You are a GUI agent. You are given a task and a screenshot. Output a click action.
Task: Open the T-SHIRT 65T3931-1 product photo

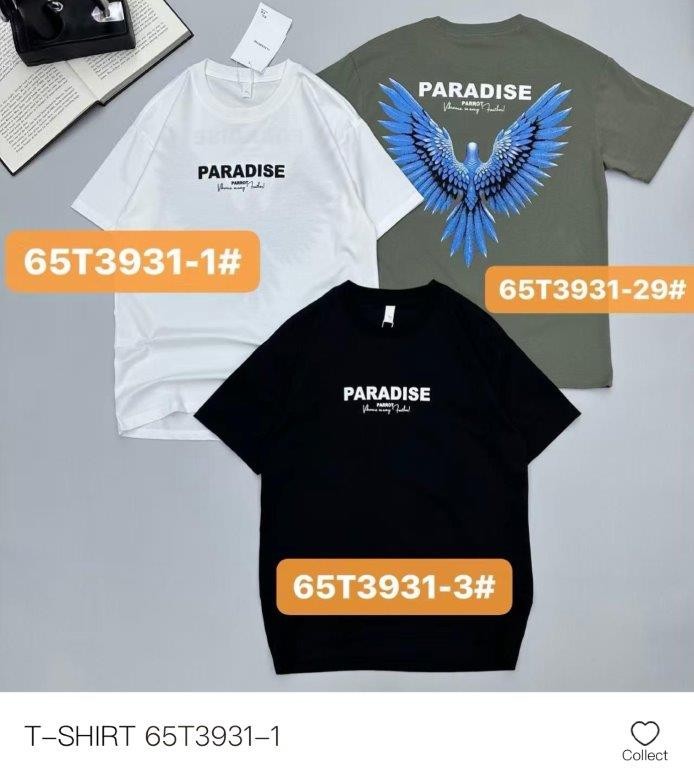(x=347, y=345)
